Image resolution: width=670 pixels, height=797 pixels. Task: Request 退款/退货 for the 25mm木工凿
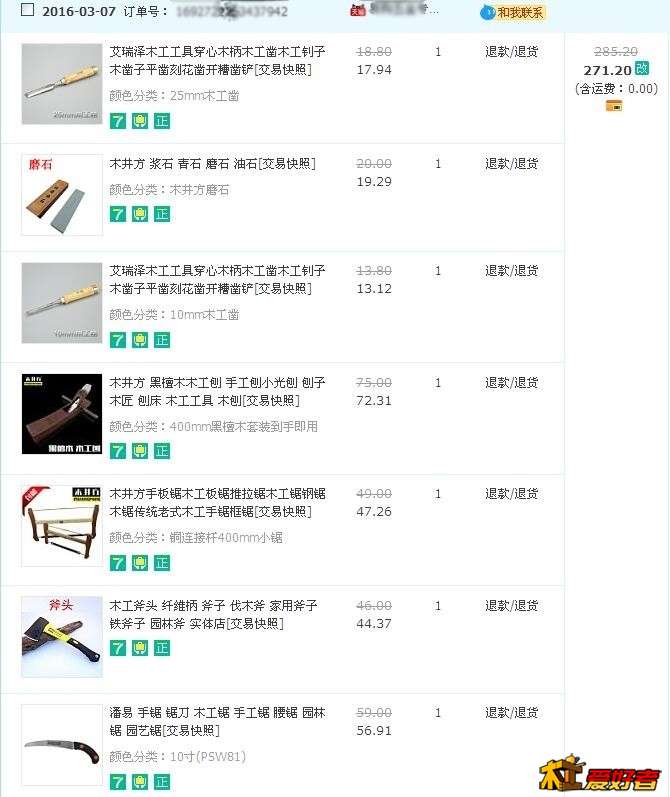click(x=511, y=52)
